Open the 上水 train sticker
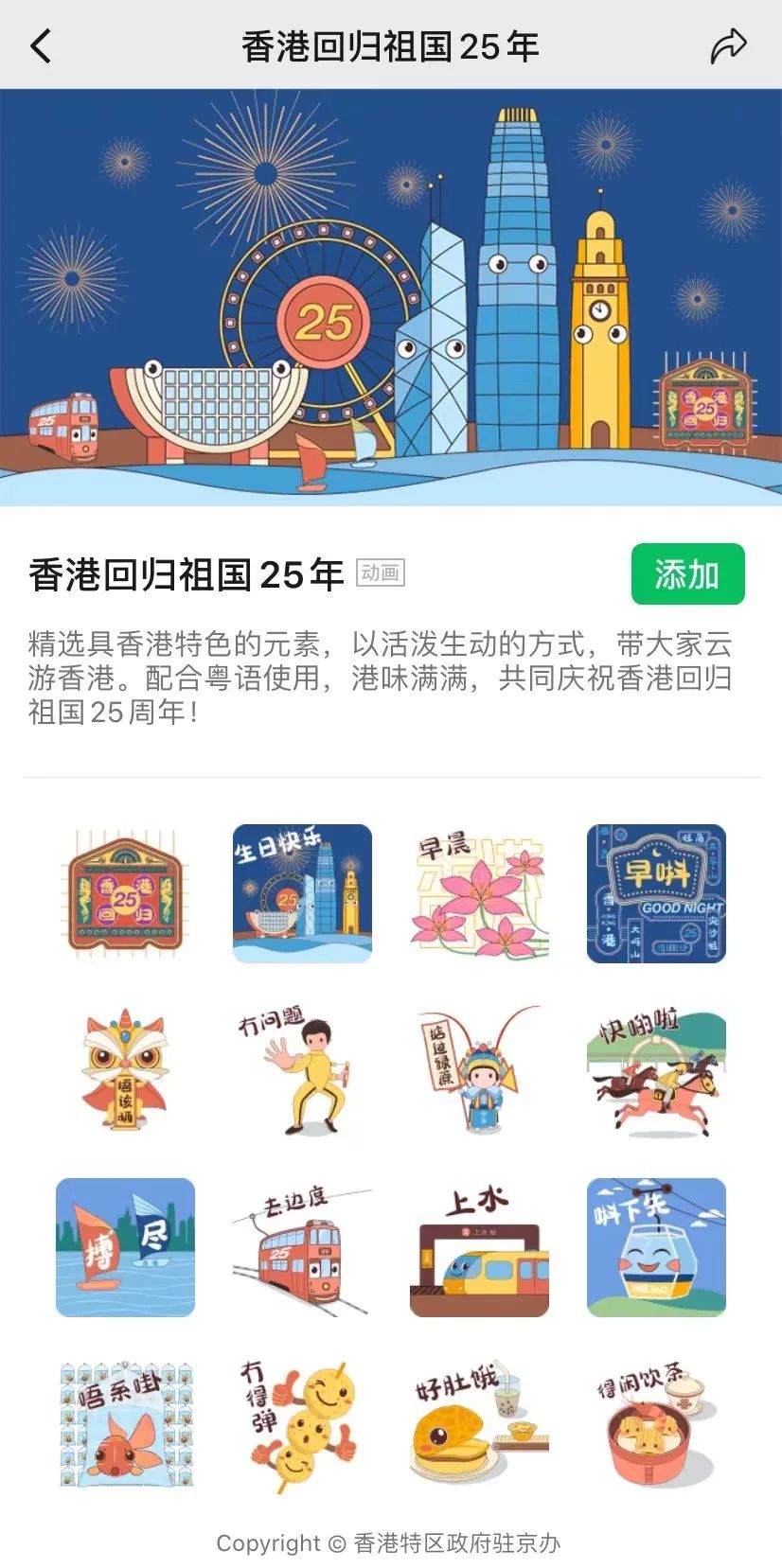The height and width of the screenshot is (1568, 782). pos(480,1247)
